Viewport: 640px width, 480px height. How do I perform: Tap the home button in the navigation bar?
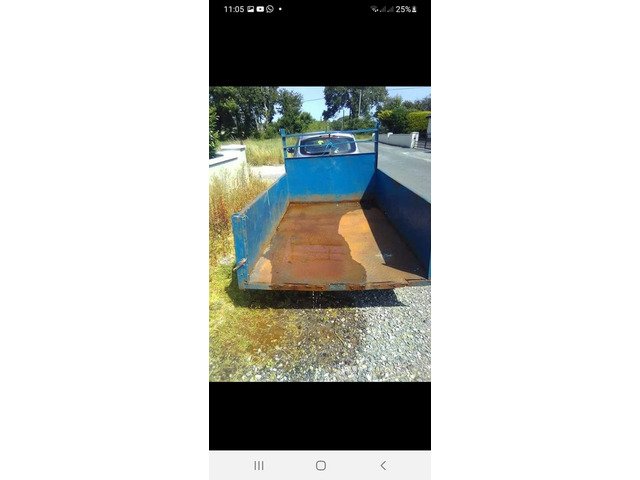(x=320, y=465)
